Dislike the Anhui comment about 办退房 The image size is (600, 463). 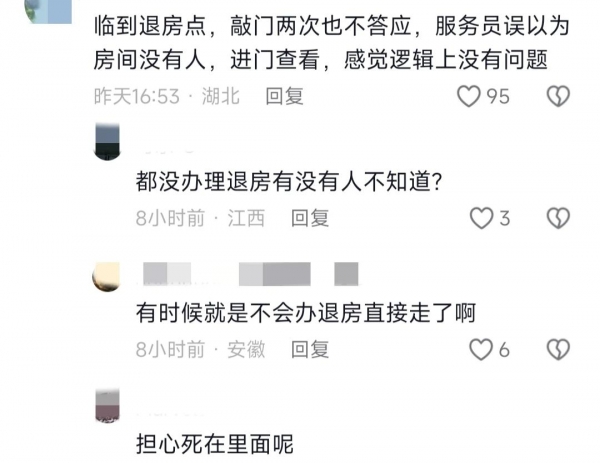pyautogui.click(x=558, y=349)
